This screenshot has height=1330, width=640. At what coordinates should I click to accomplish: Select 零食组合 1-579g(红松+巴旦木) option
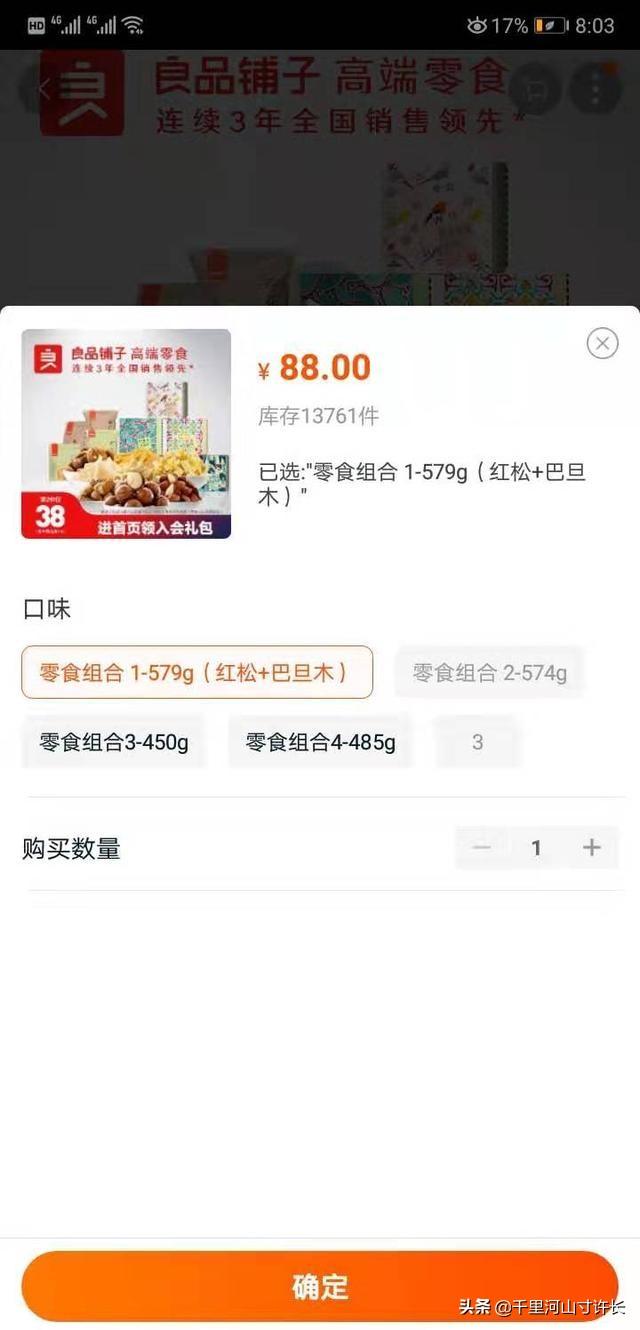tap(197, 672)
